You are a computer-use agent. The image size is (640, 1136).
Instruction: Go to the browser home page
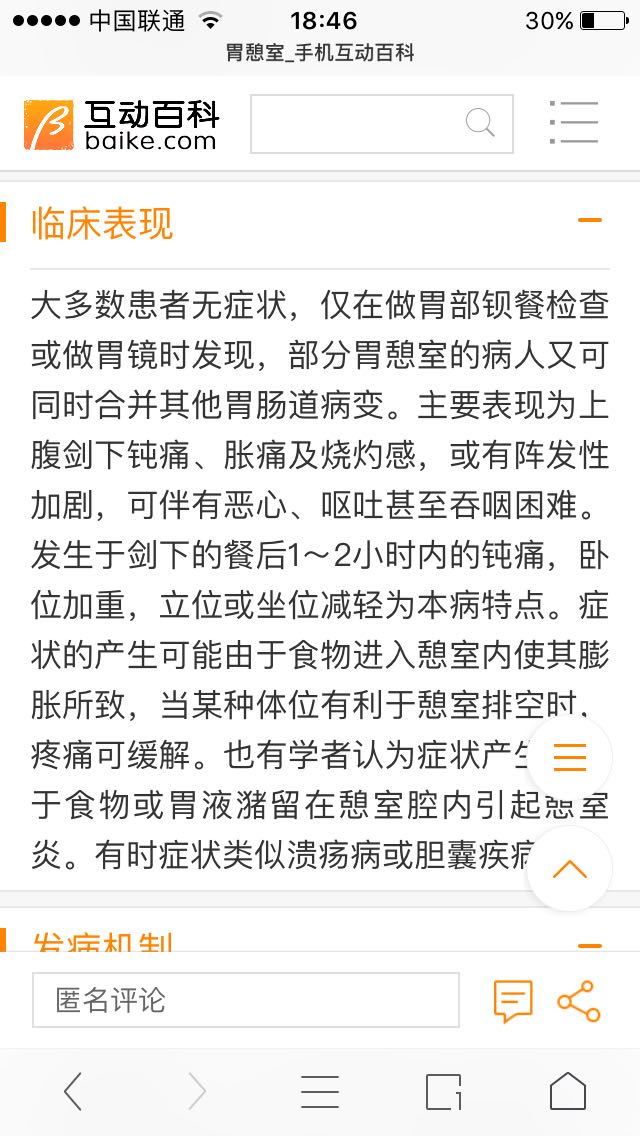tap(567, 1091)
